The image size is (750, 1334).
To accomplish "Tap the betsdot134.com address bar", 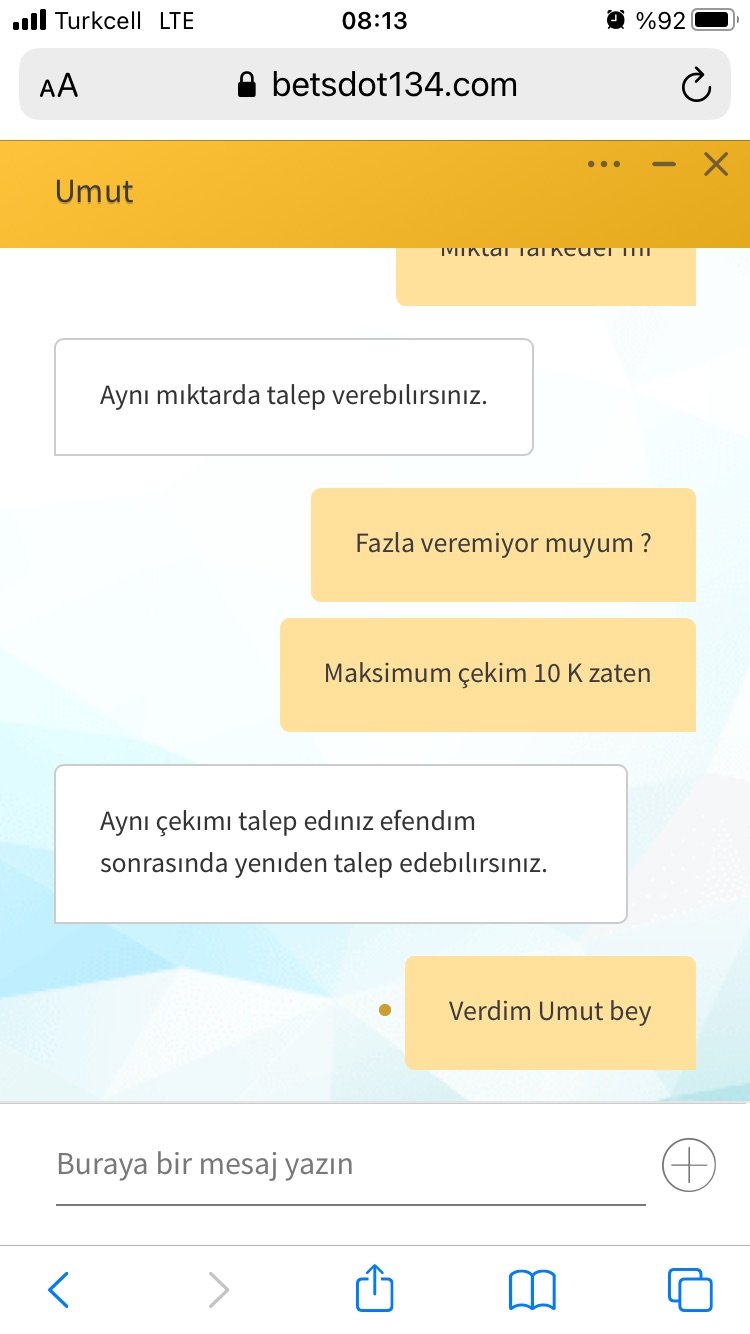I will (376, 85).
